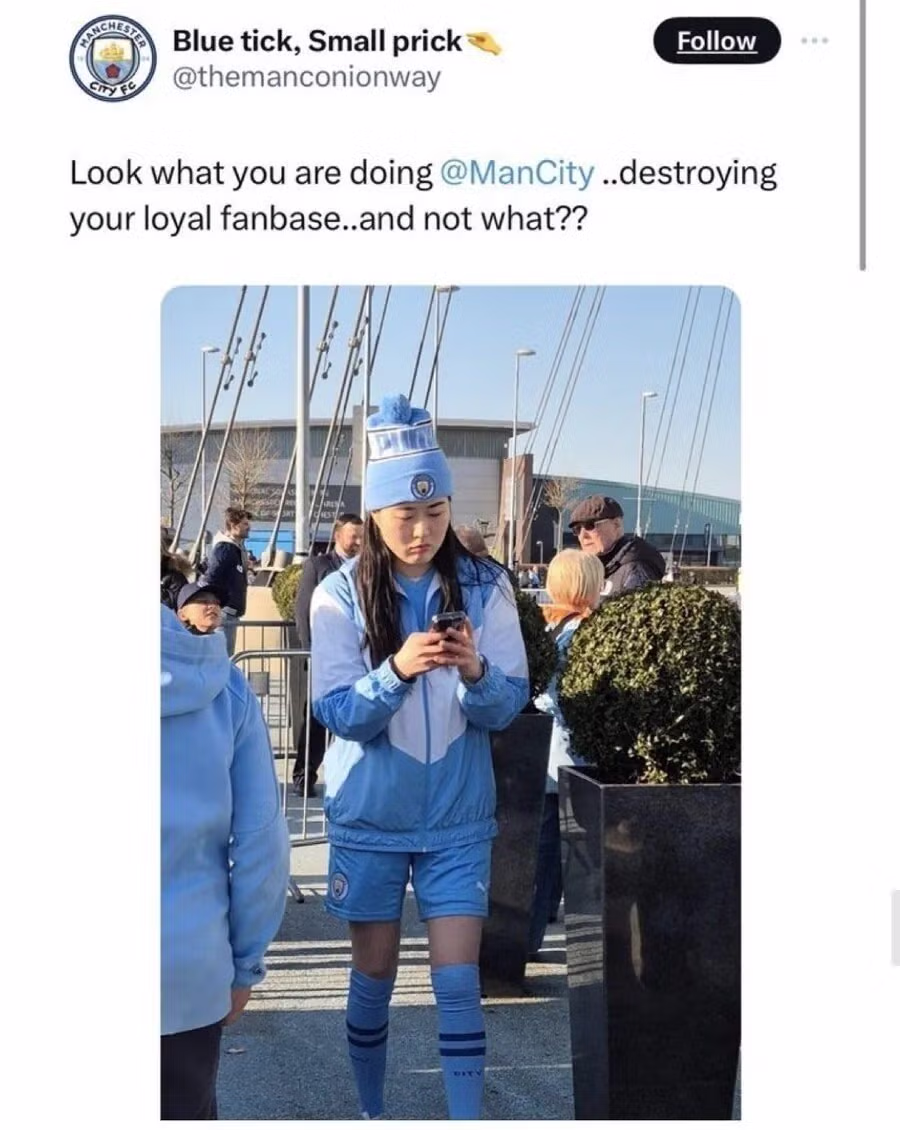Image resolution: width=900 pixels, height=1130 pixels.
Task: Open the @ManCity mention link
Action: [x=516, y=173]
